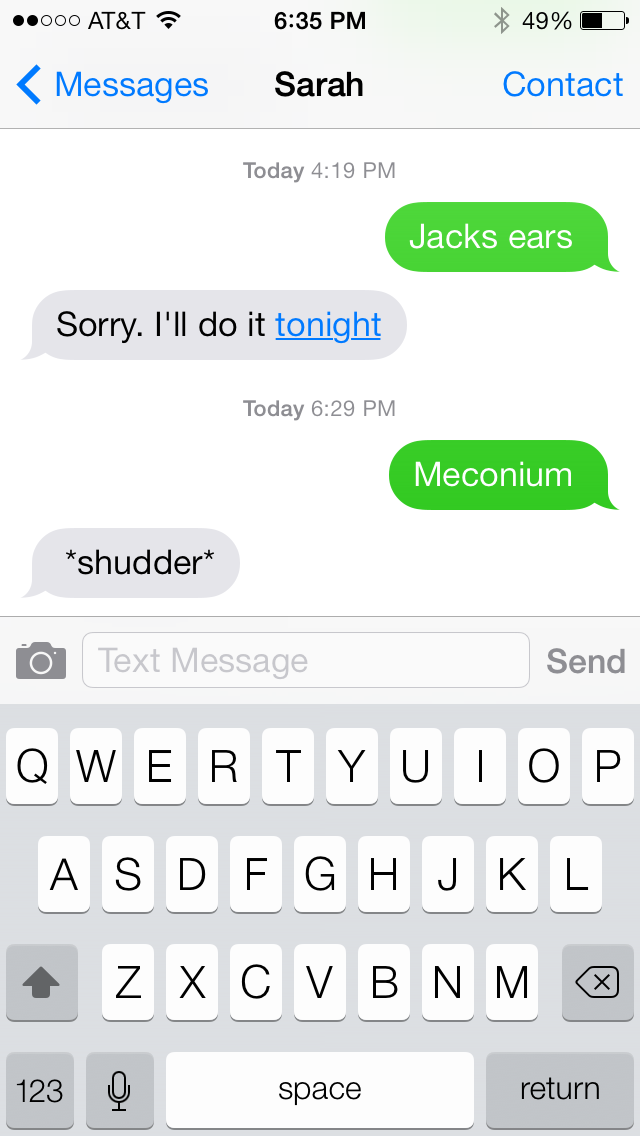Viewport: 640px width, 1136px height.
Task: Tap the space bar
Action: pos(320,1090)
